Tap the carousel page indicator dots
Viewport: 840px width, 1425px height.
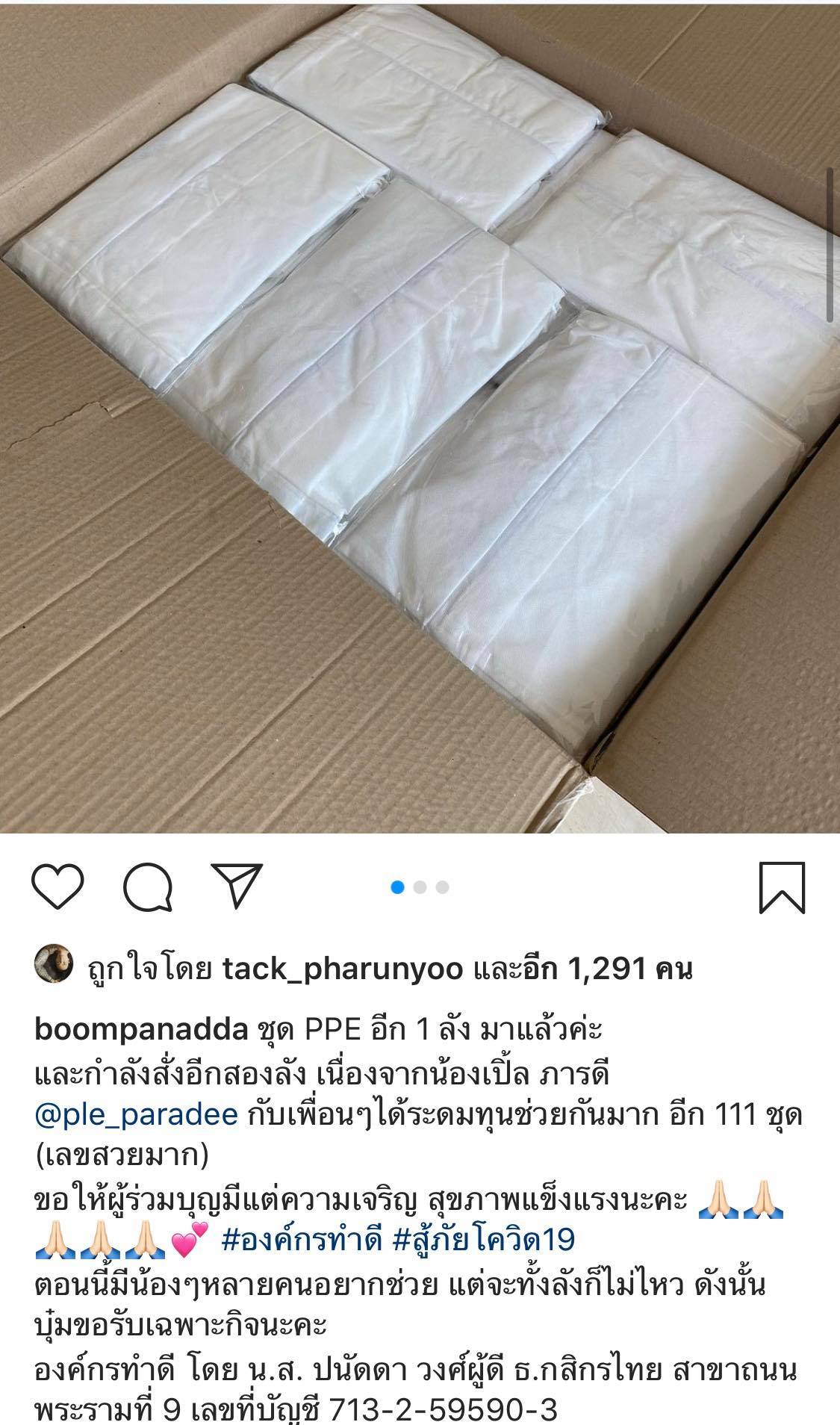pyautogui.click(x=420, y=887)
